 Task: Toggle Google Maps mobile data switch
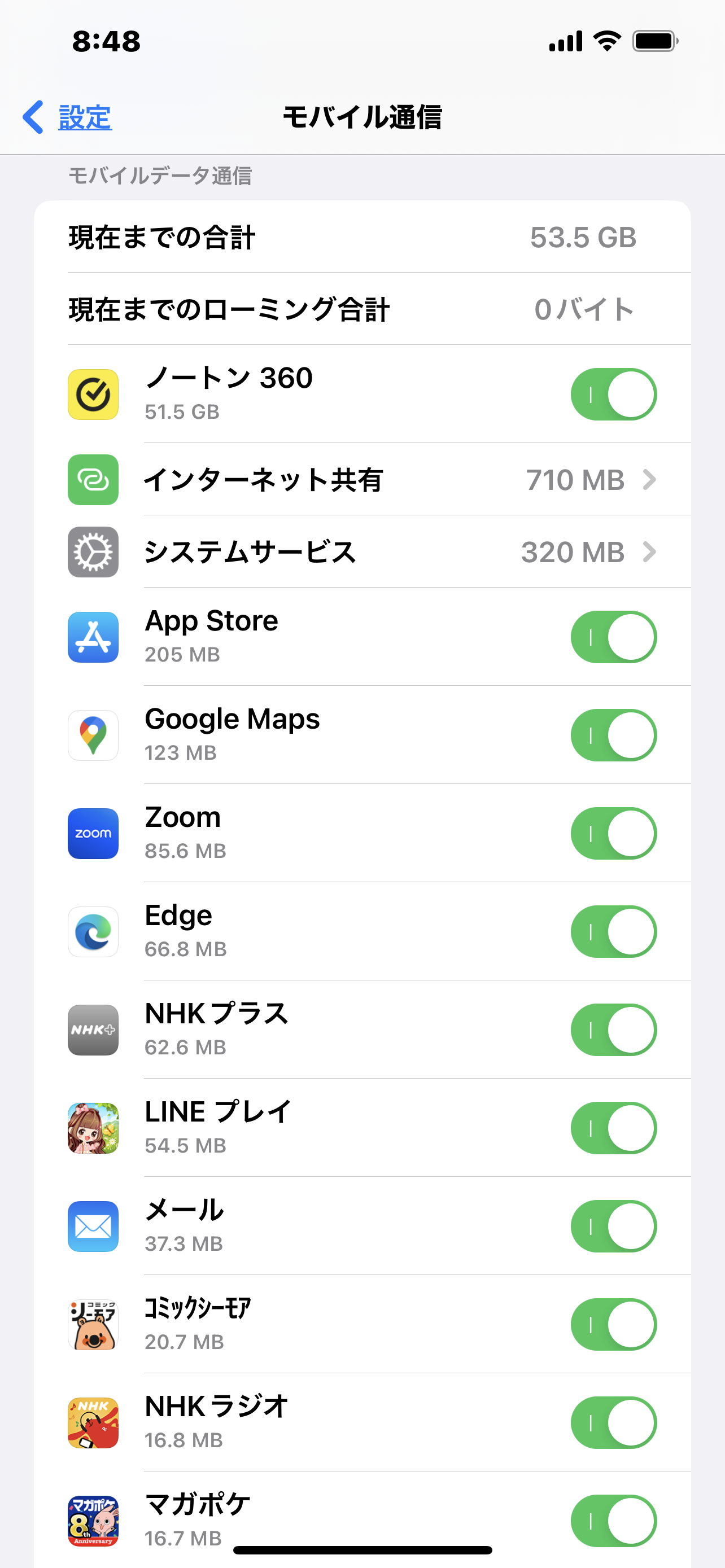coord(613,735)
